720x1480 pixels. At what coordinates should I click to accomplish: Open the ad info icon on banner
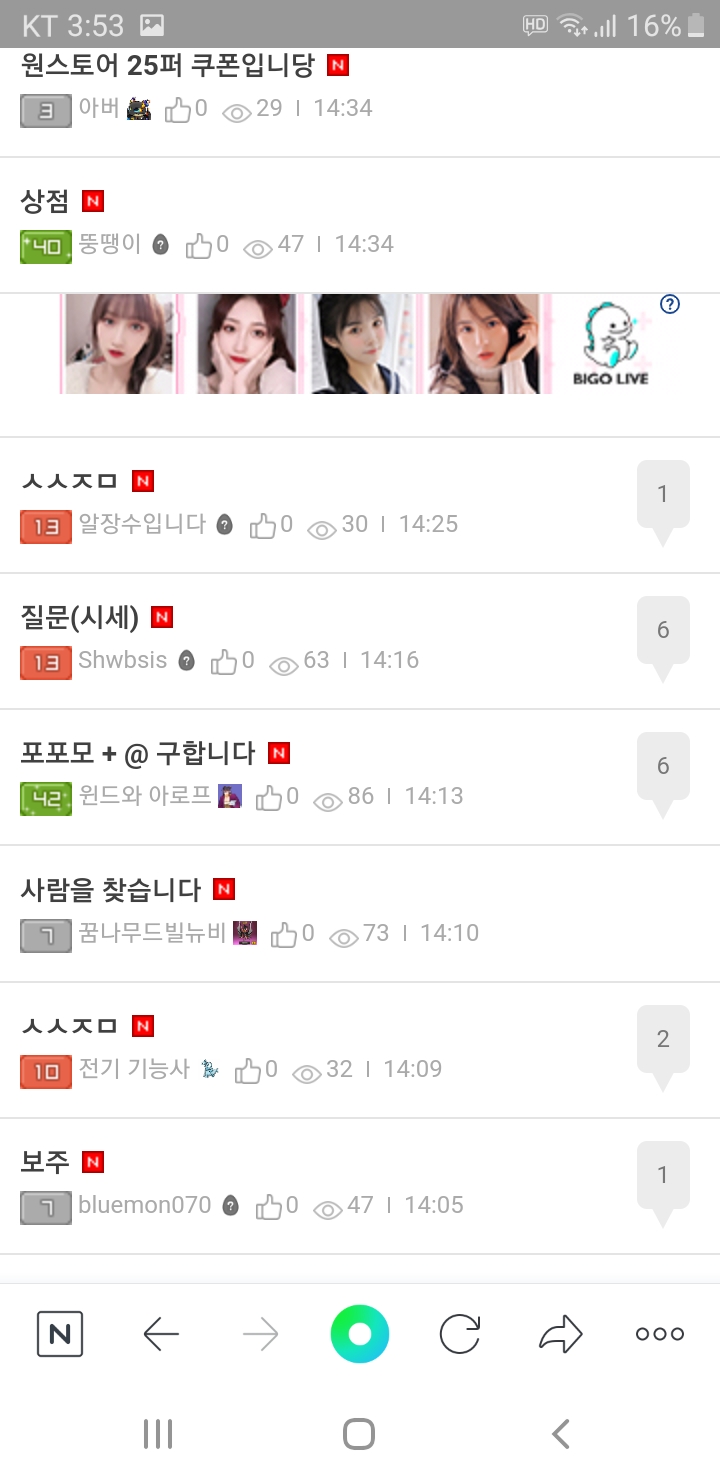point(670,304)
